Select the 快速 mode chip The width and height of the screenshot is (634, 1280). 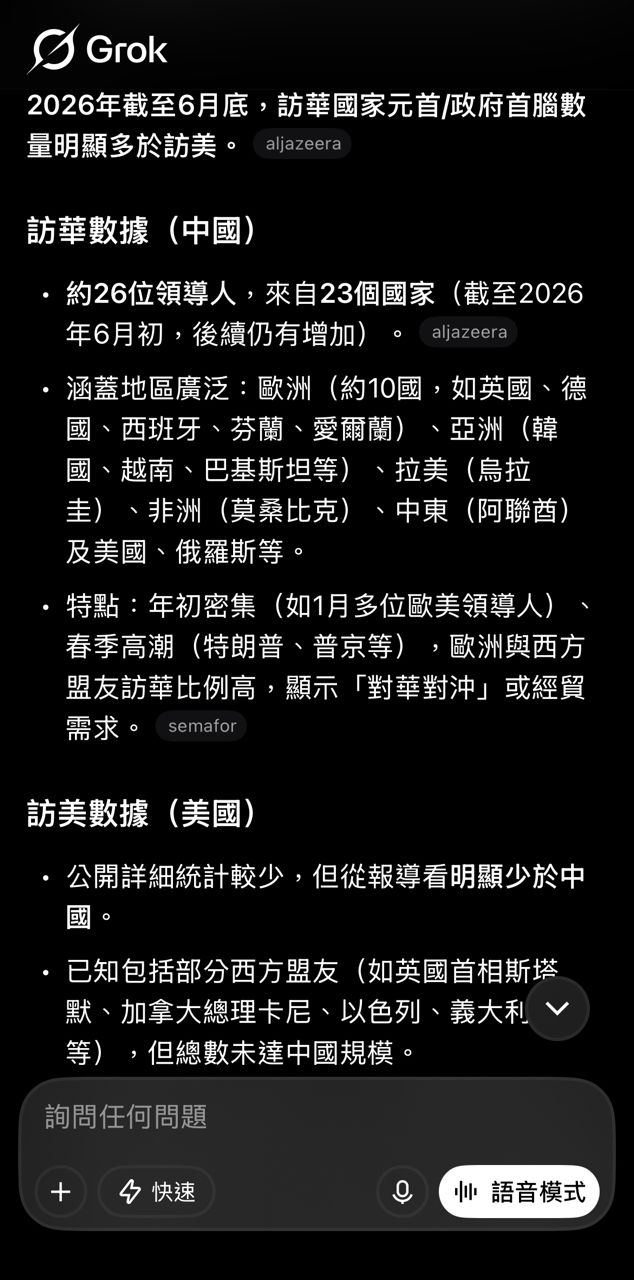coord(157,1191)
